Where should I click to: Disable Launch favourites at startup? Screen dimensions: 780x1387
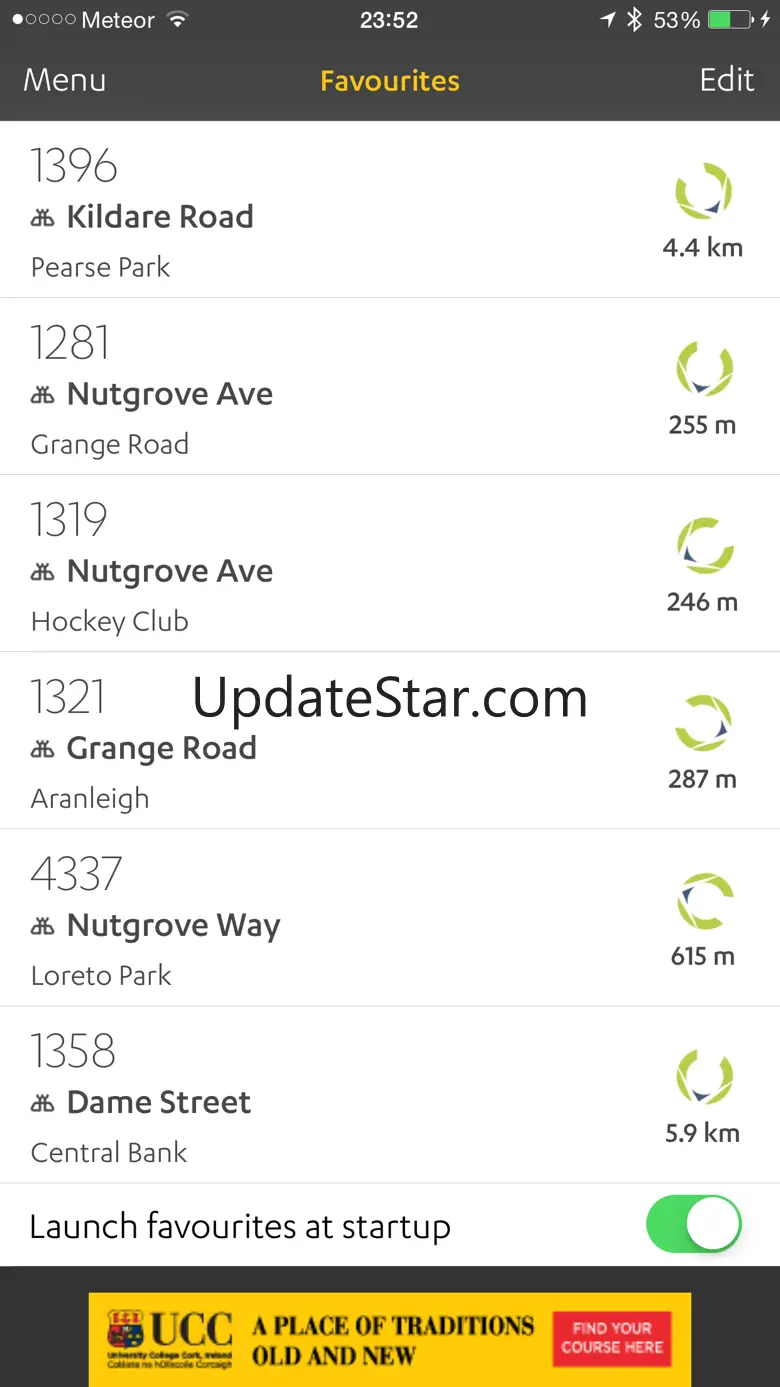694,1224
